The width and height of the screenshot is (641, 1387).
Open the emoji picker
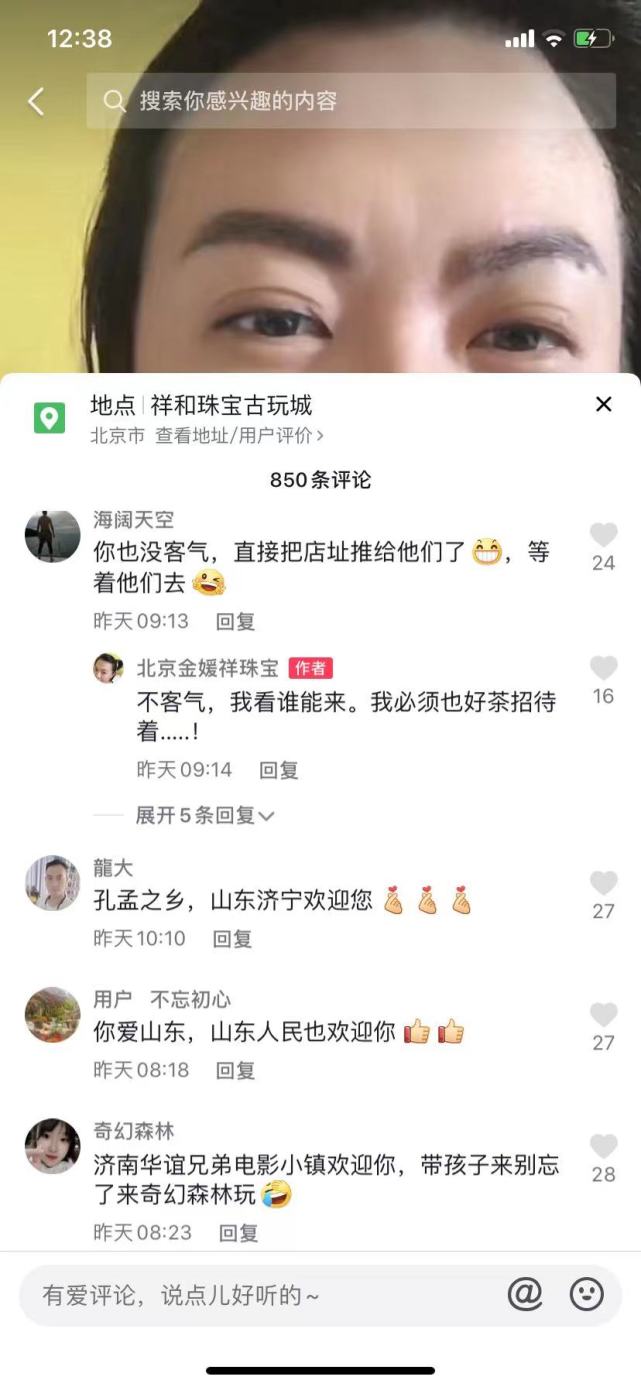[587, 1295]
